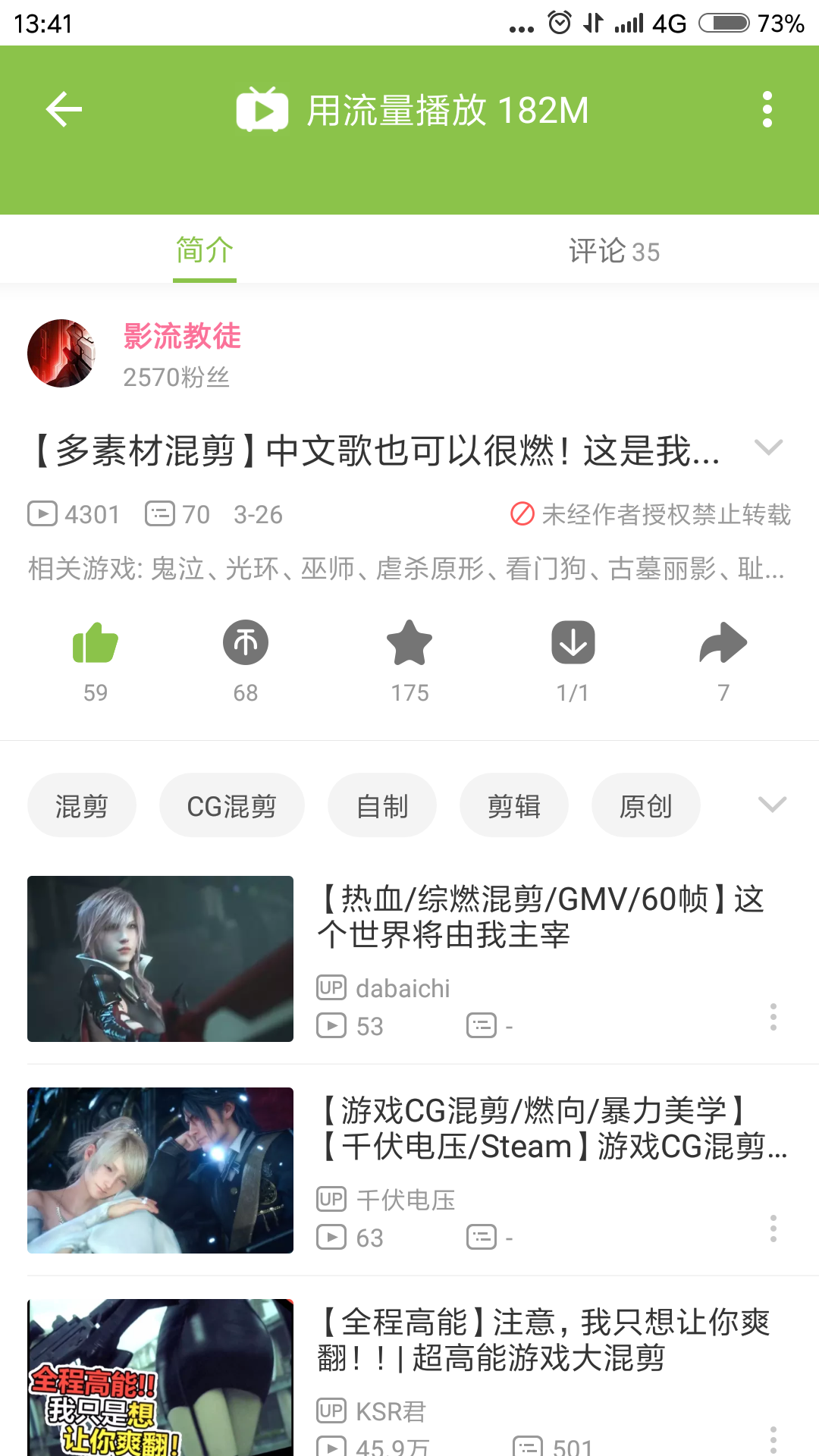Viewport: 819px width, 1456px height.
Task: Expand the full tag list chevron
Action: tap(772, 805)
